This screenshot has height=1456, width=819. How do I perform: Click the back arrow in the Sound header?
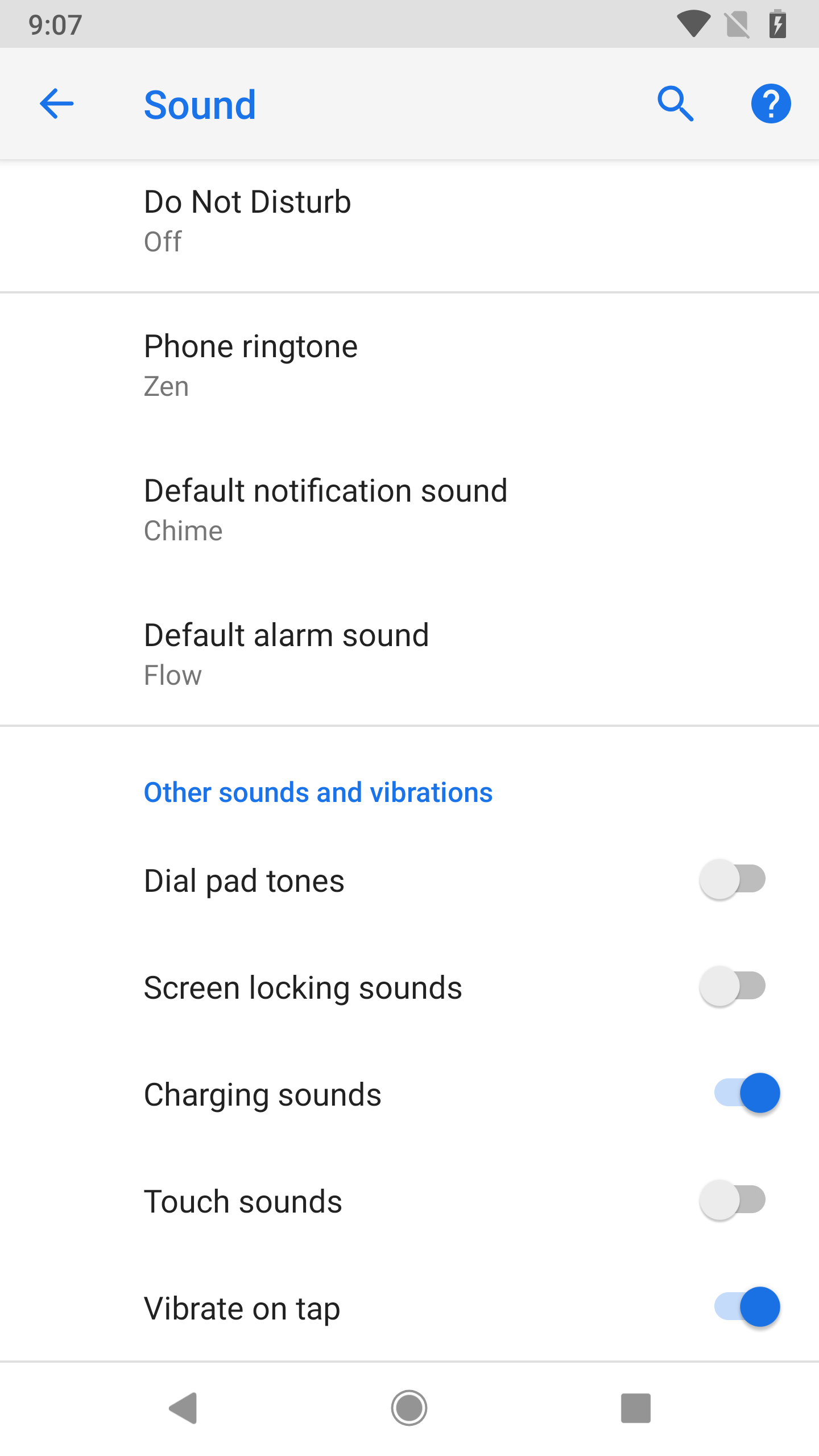pyautogui.click(x=56, y=104)
